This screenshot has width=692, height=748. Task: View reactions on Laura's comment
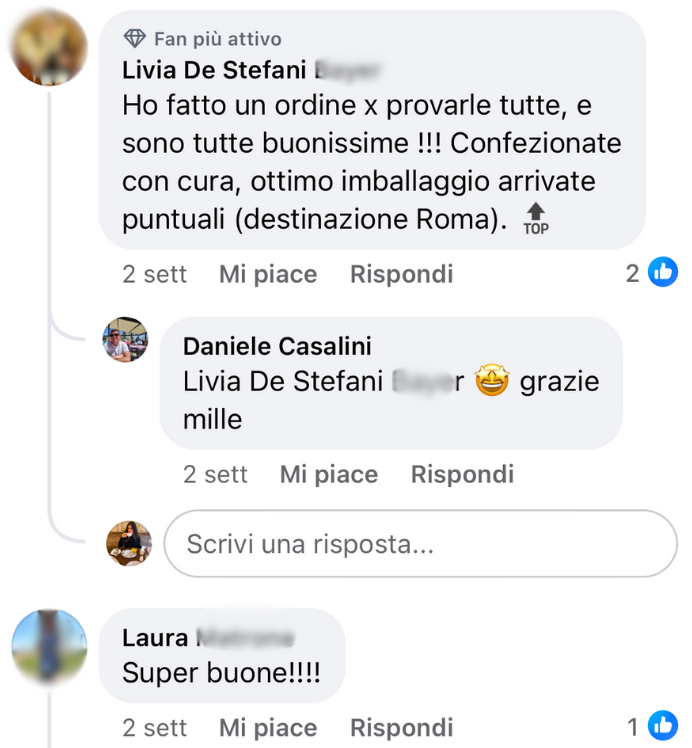pyautogui.click(x=652, y=726)
